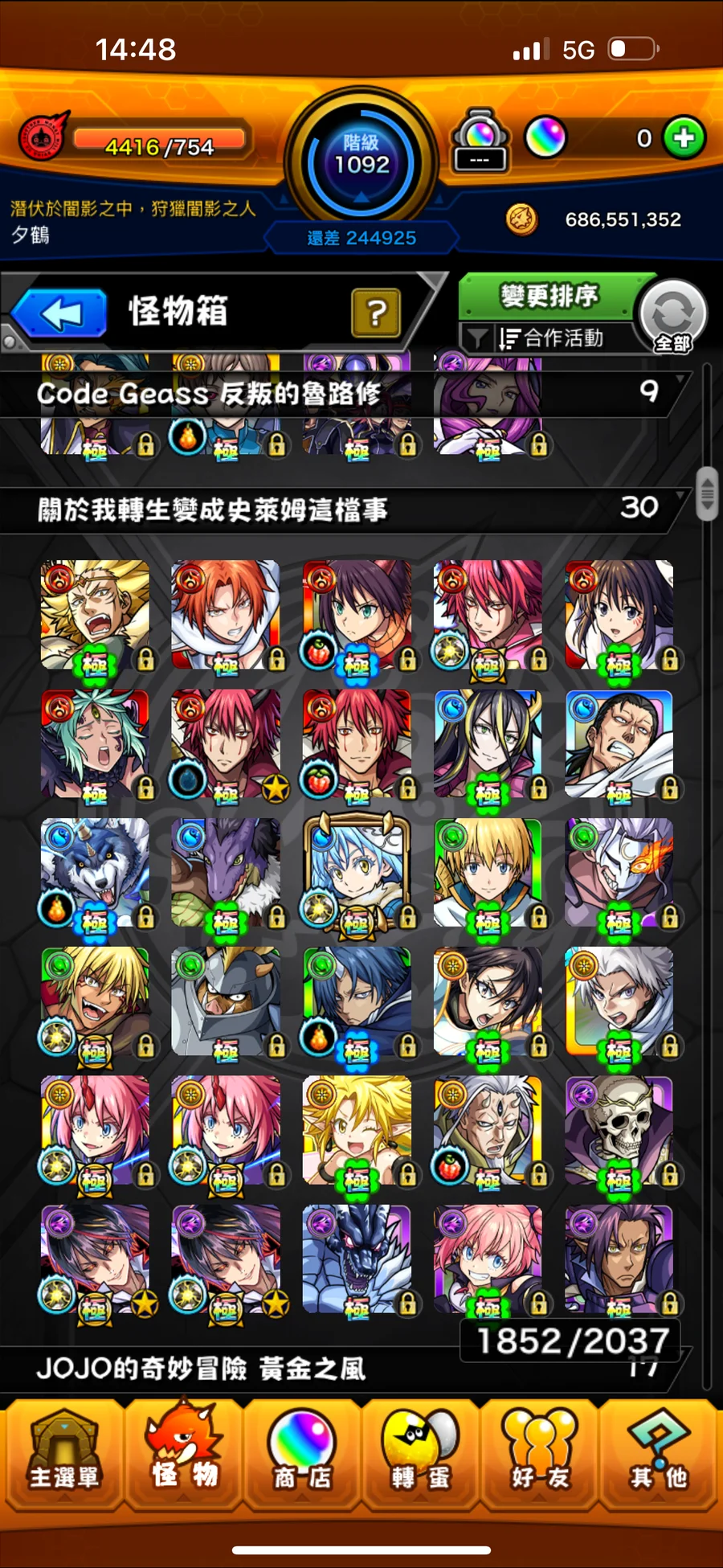This screenshot has height=1568, width=723.
Task: Collapse the 關於我轉生變成史萊姆這檔事 section
Action: tap(345, 509)
